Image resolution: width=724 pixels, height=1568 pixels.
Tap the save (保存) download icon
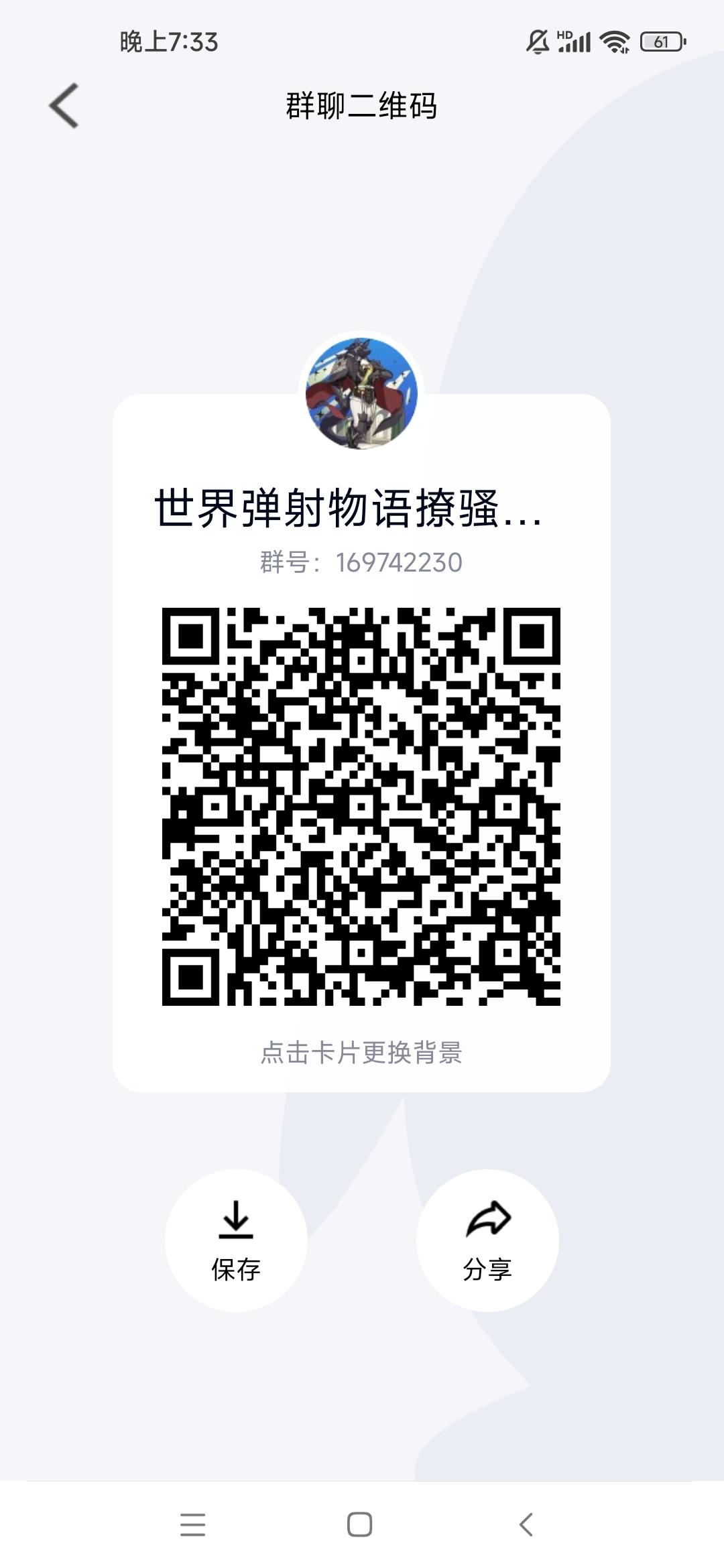click(236, 1220)
